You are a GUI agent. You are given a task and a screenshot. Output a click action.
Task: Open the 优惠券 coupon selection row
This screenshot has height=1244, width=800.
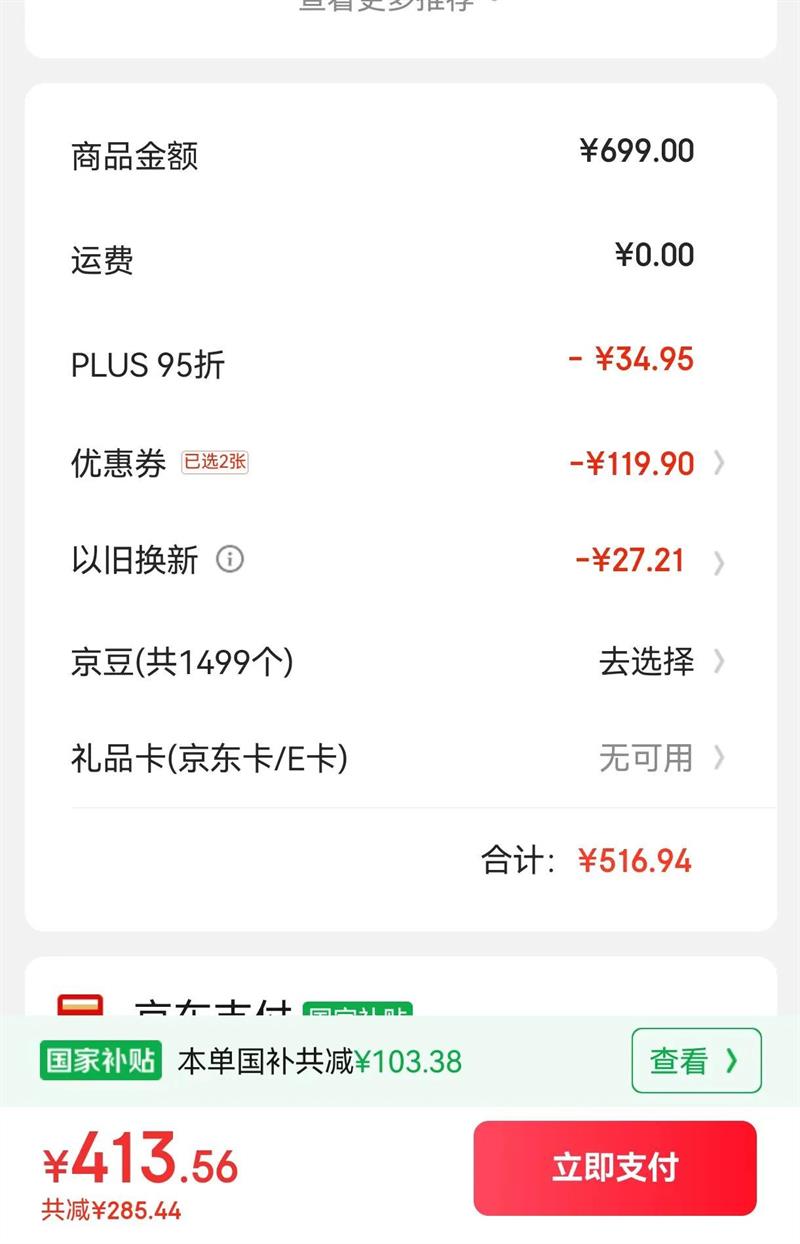pos(645,463)
